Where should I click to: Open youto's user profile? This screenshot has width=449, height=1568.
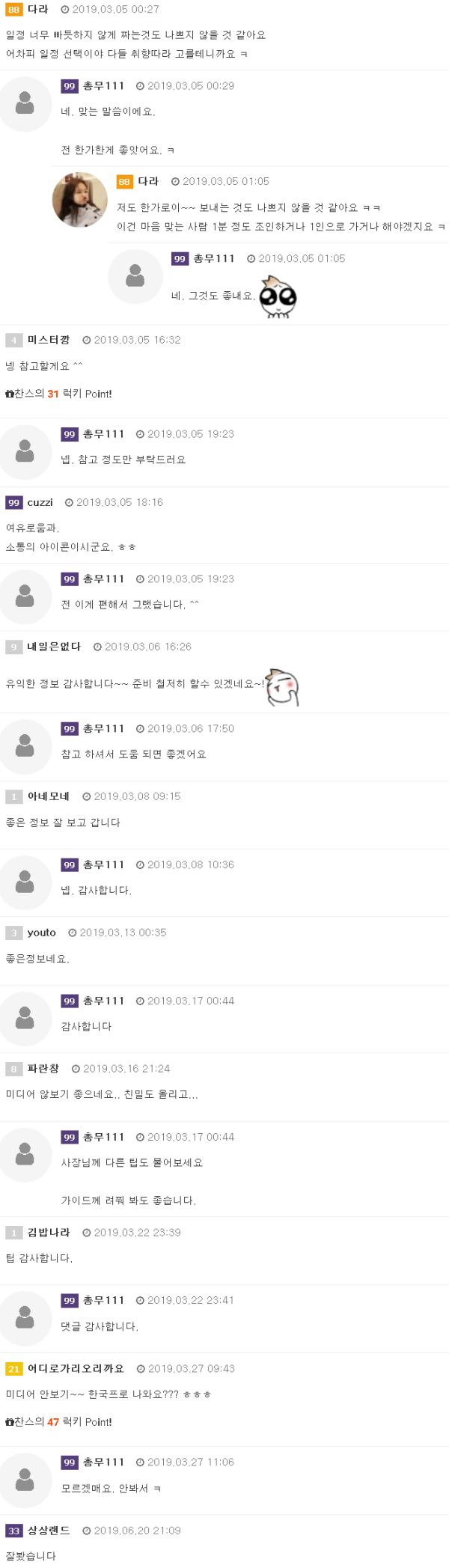(x=41, y=933)
